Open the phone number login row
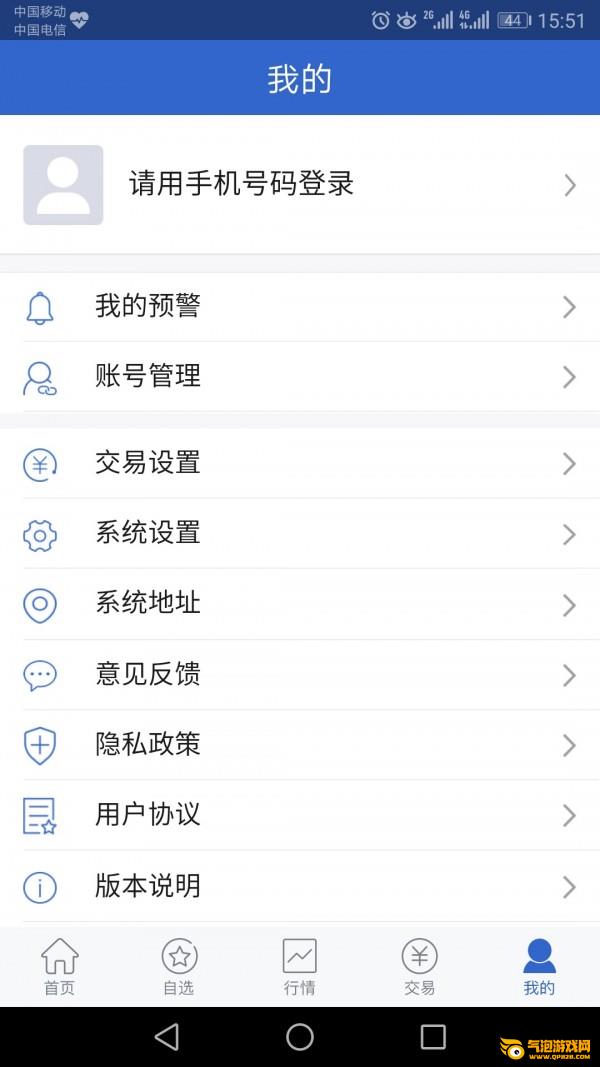This screenshot has width=600, height=1067. (x=300, y=185)
